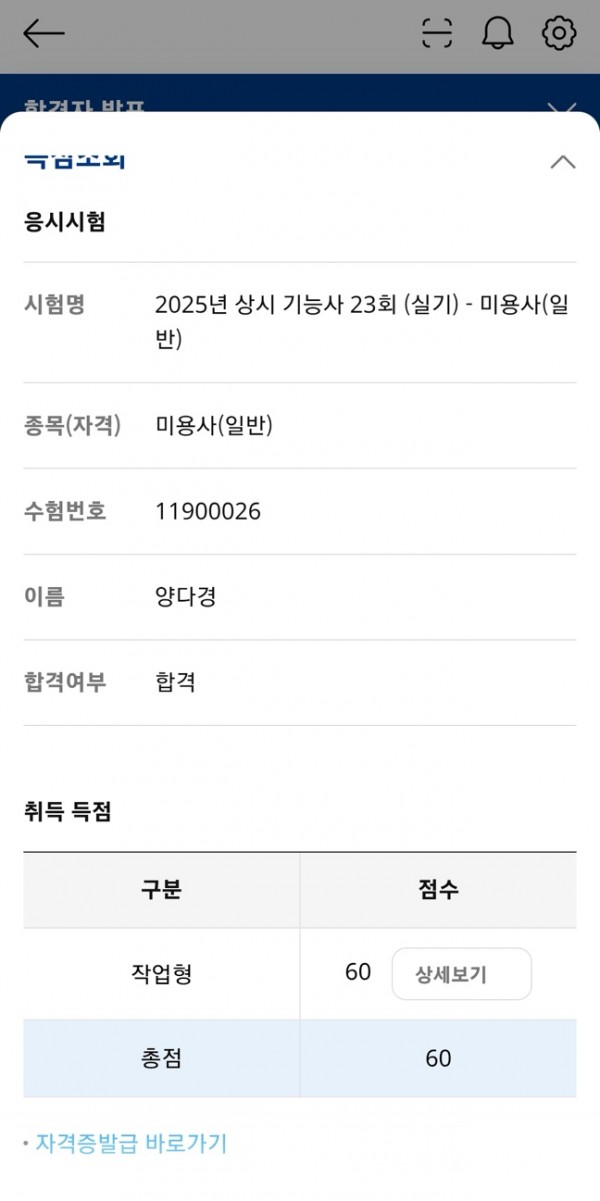Collapse the 득점조회 section chevron
This screenshot has width=600, height=1201.
coord(563,162)
